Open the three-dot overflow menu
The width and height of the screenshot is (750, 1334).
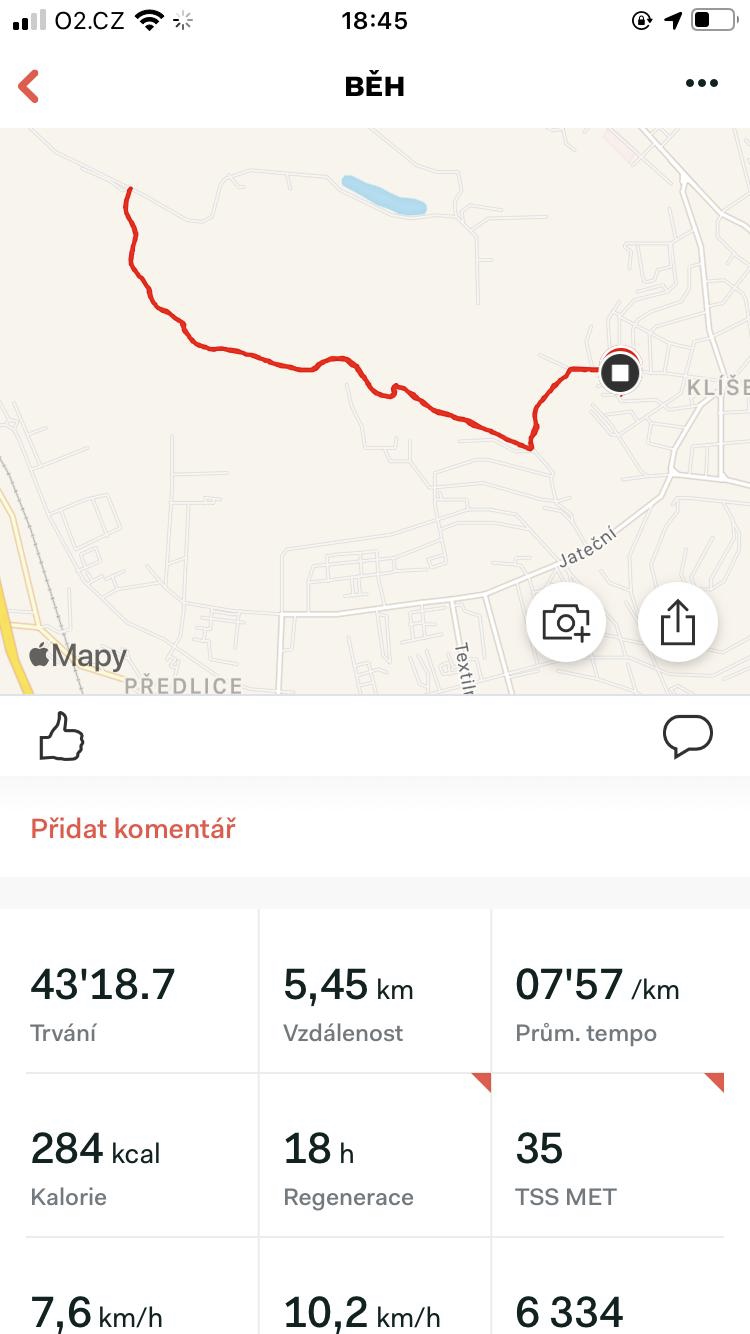(x=702, y=84)
